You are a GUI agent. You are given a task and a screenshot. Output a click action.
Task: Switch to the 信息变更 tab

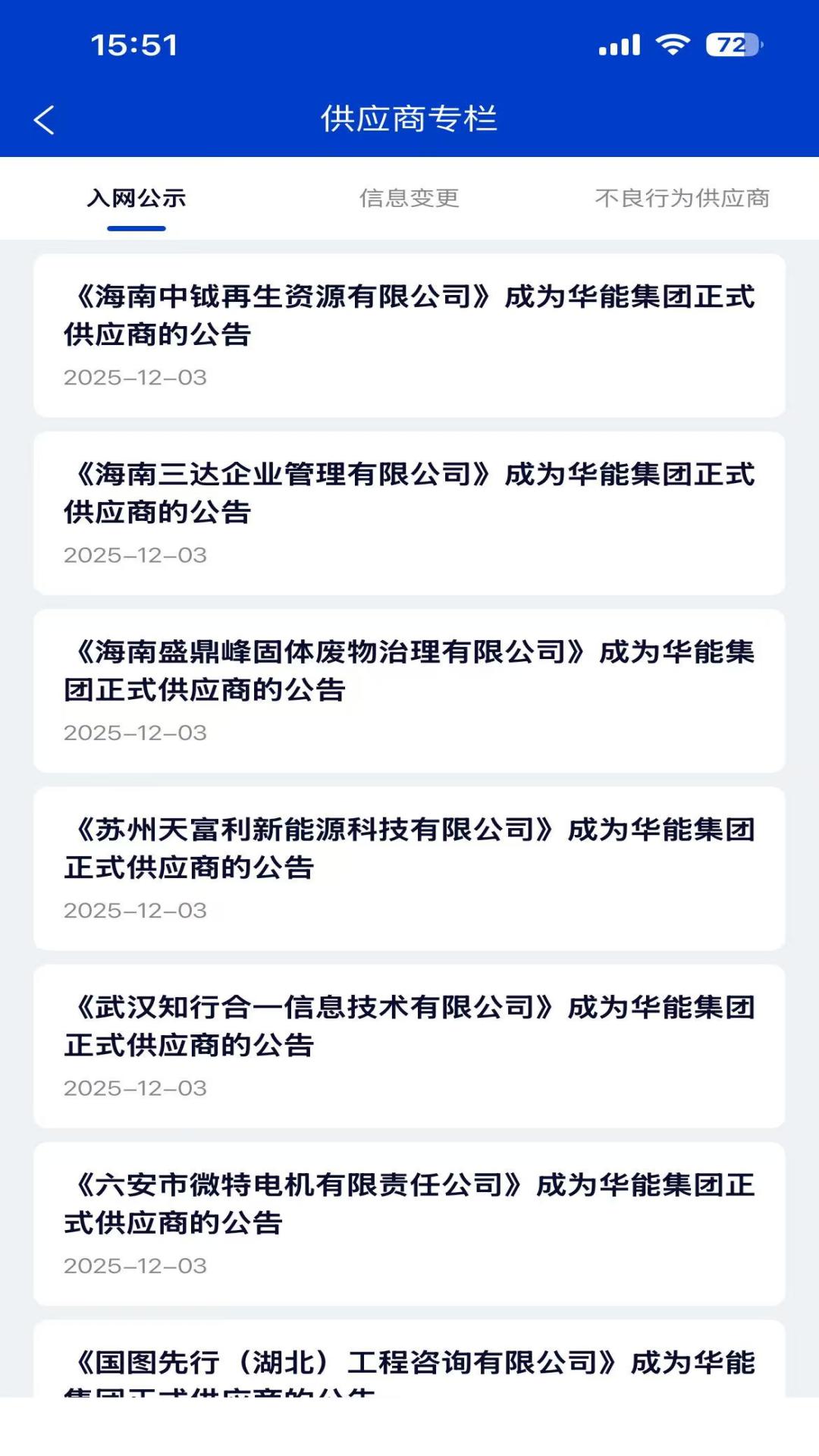pyautogui.click(x=410, y=199)
